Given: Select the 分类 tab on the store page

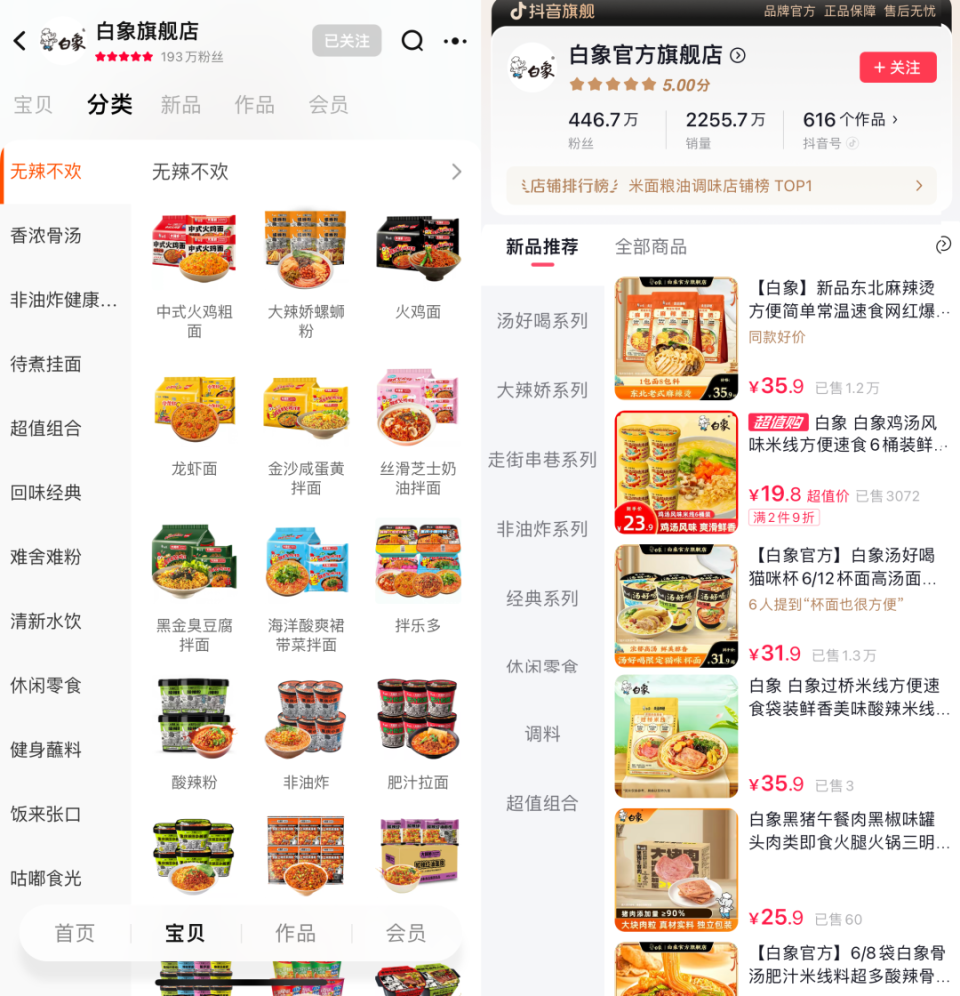Looking at the screenshot, I should (110, 105).
